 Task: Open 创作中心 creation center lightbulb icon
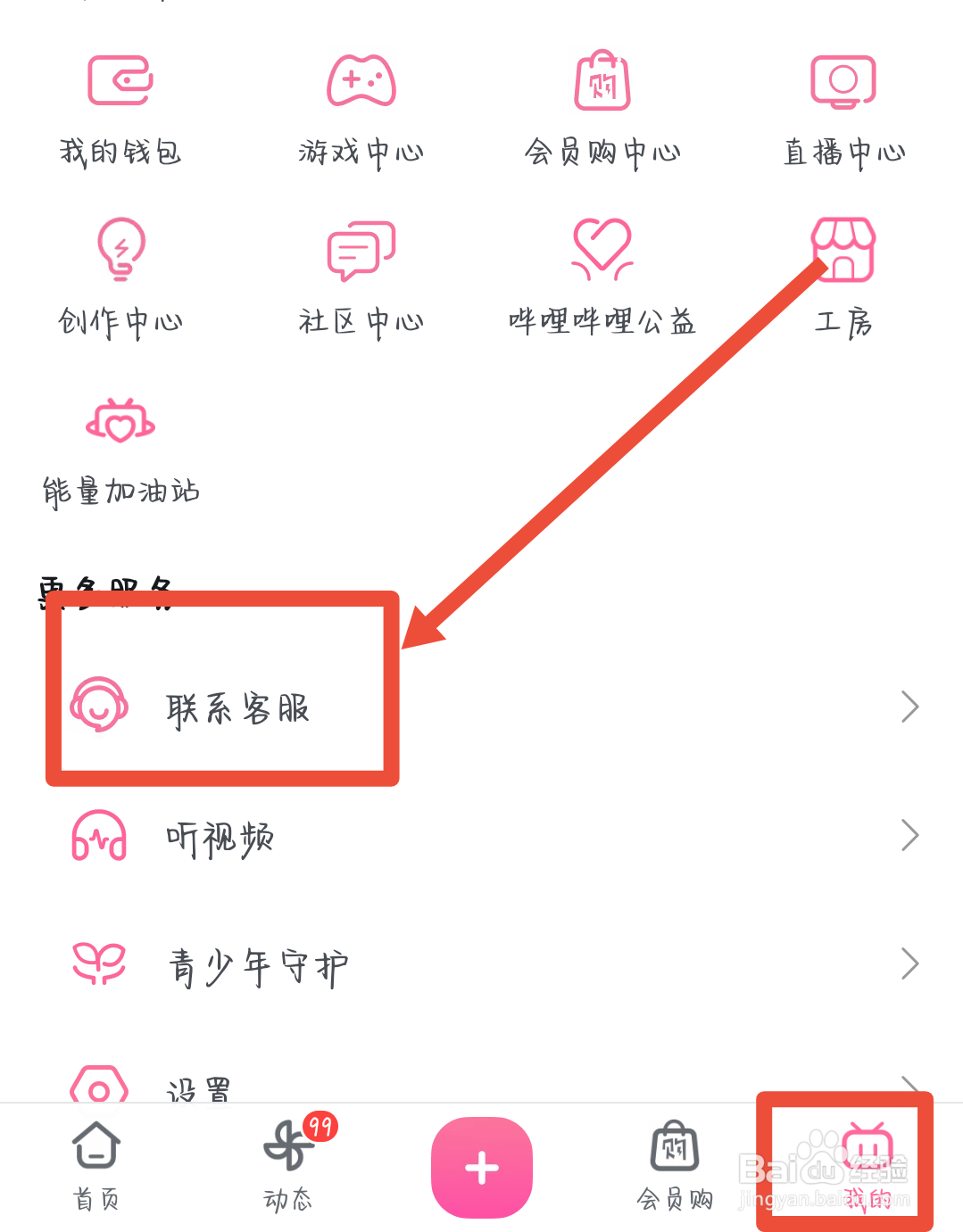[120, 277]
